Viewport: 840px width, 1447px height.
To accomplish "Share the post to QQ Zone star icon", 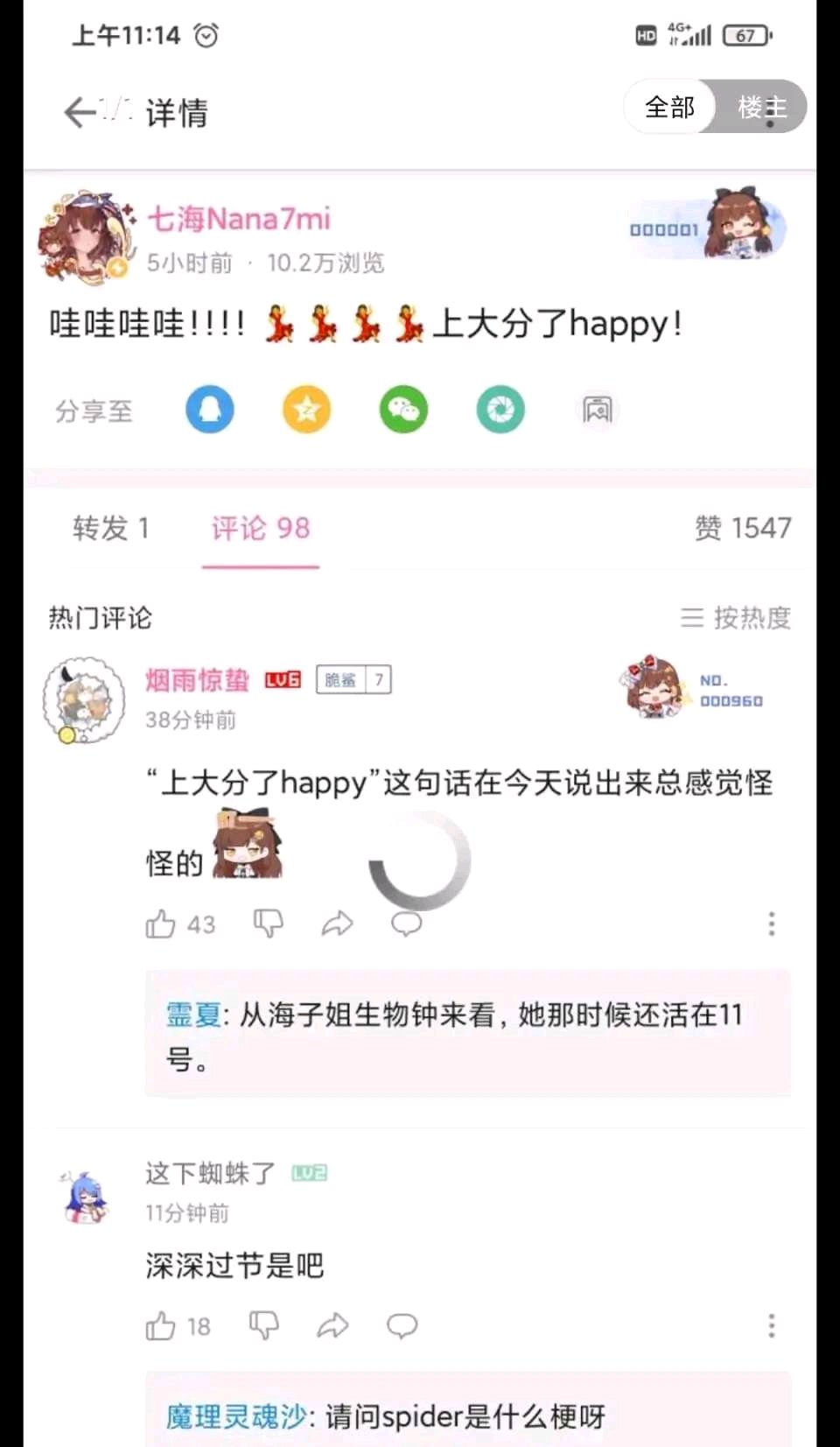I will pos(306,409).
